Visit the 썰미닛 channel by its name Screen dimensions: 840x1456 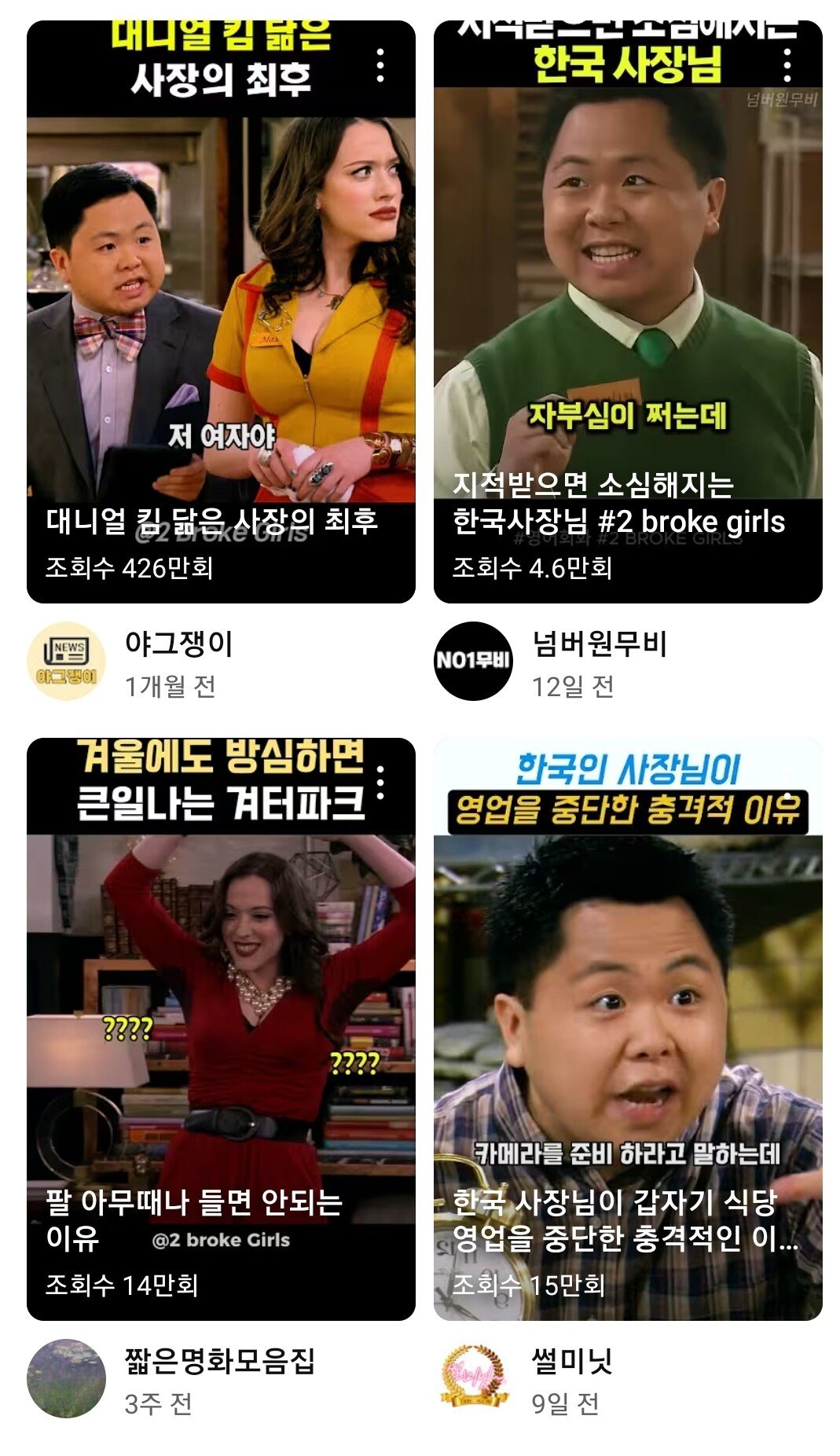click(557, 1362)
